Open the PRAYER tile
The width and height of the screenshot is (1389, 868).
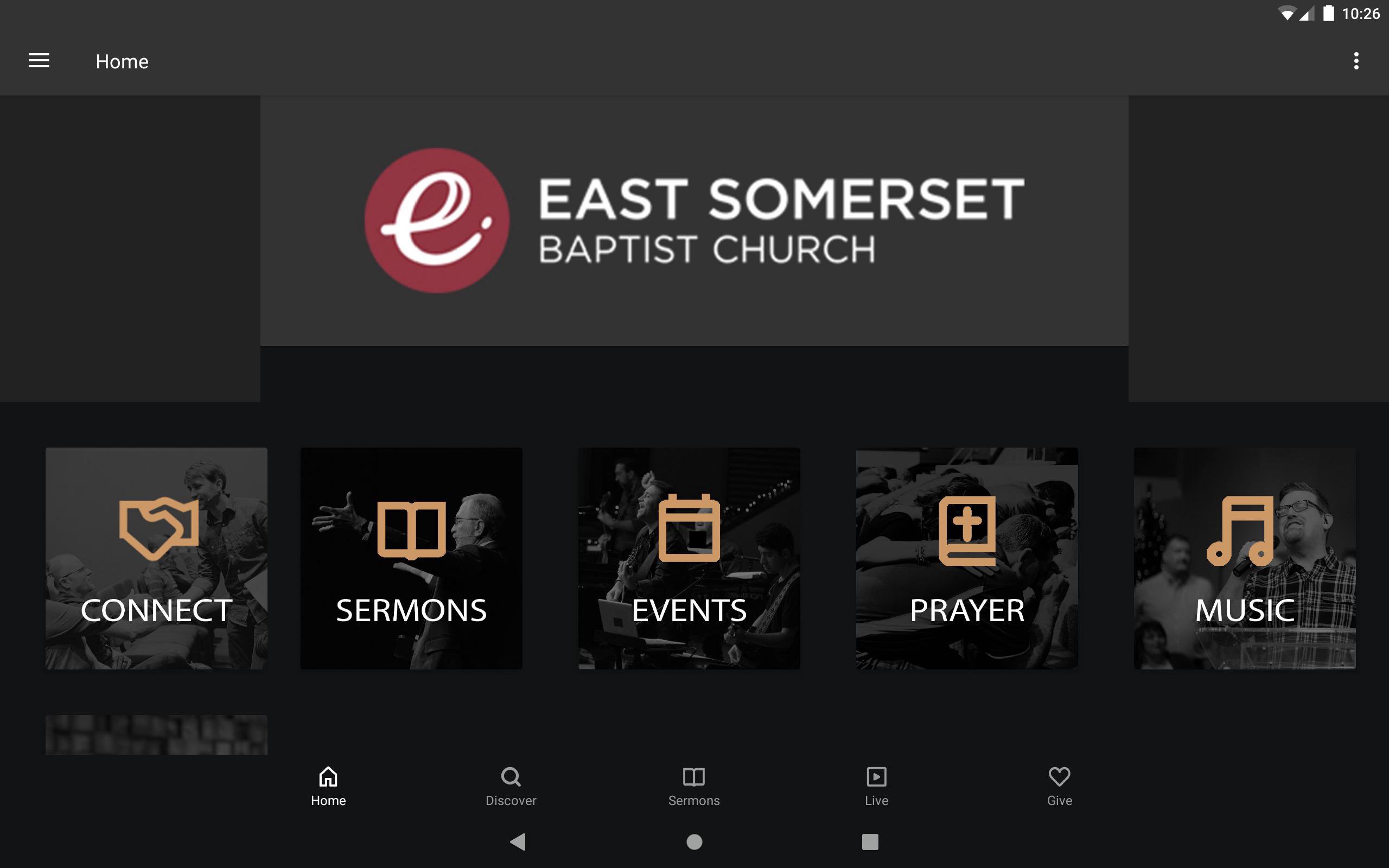966,558
